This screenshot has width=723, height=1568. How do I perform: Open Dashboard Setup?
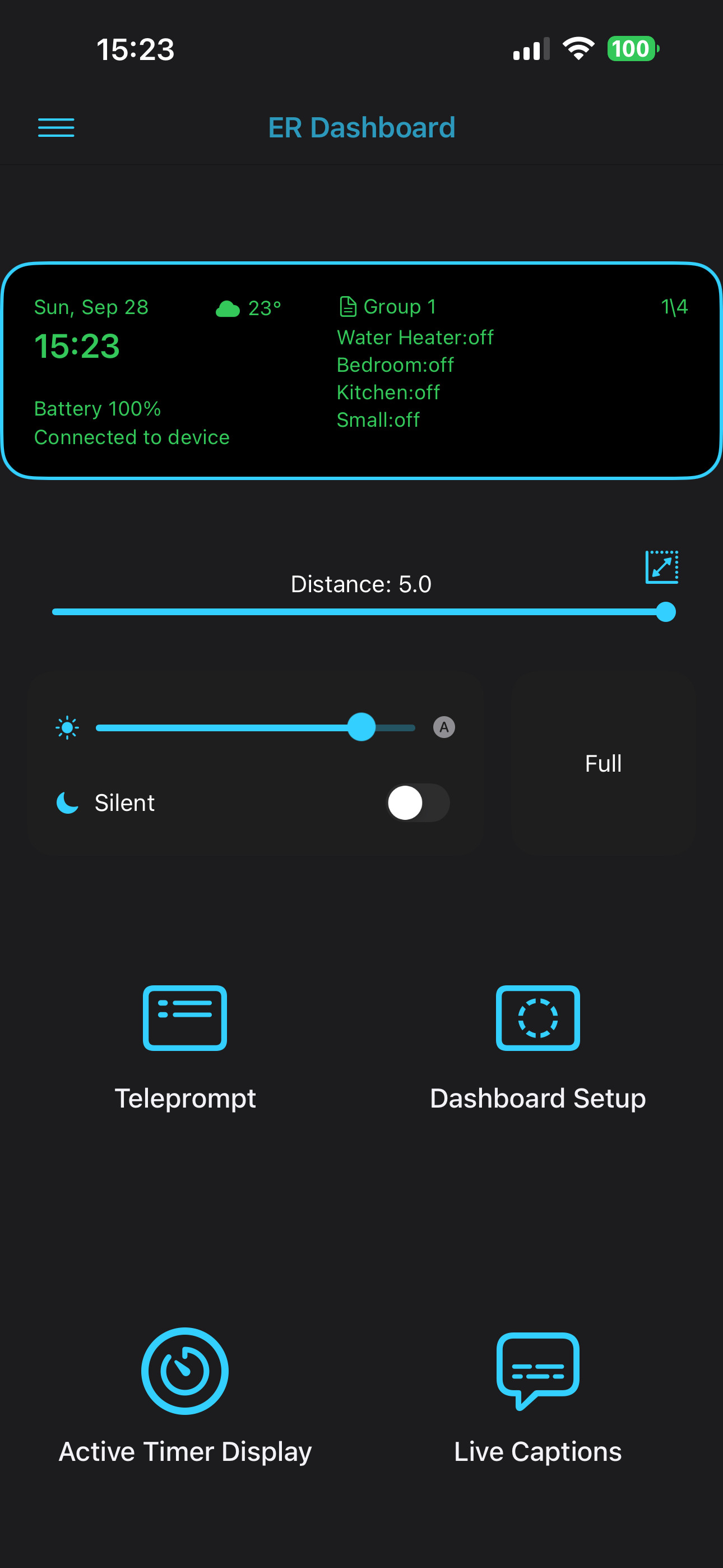[537, 1047]
